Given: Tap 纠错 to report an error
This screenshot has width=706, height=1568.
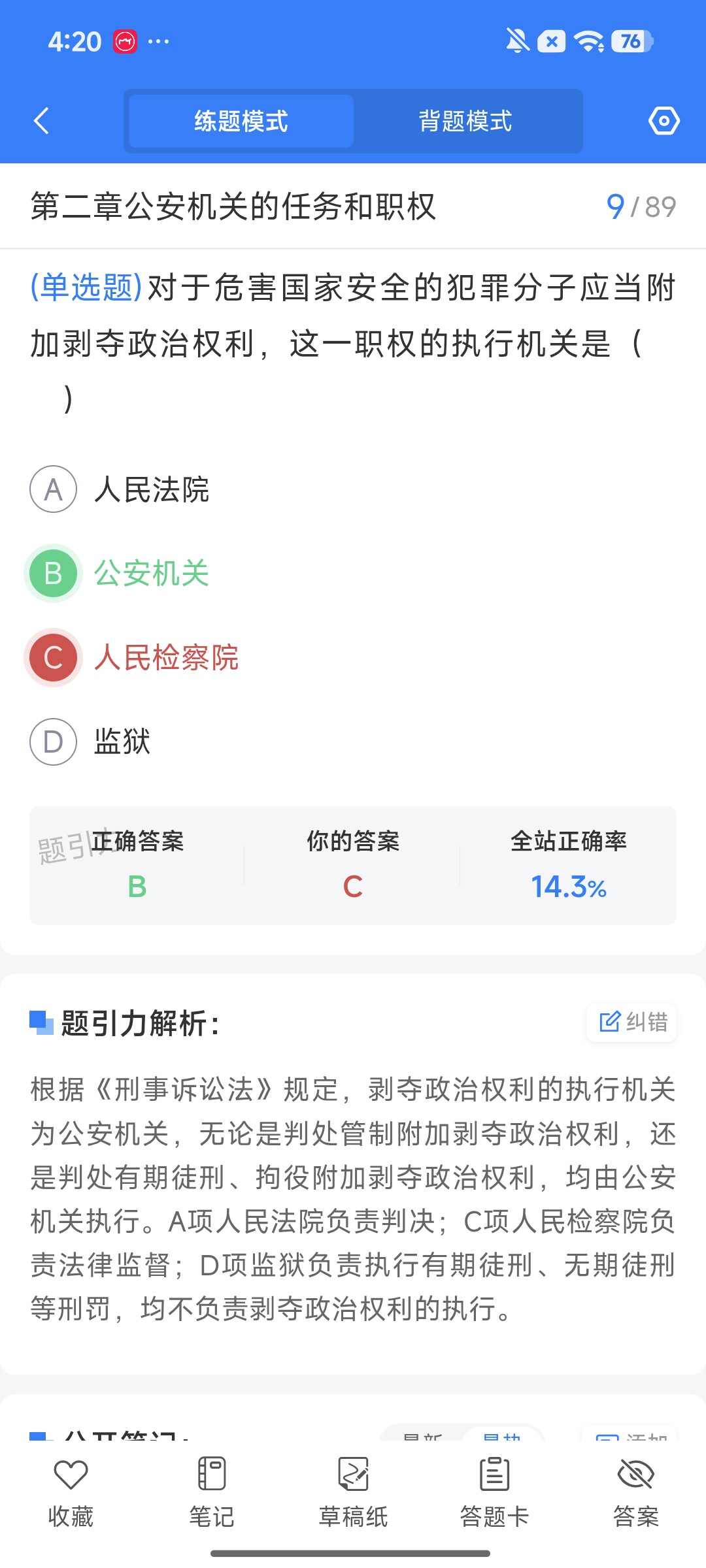Looking at the screenshot, I should point(632,1022).
